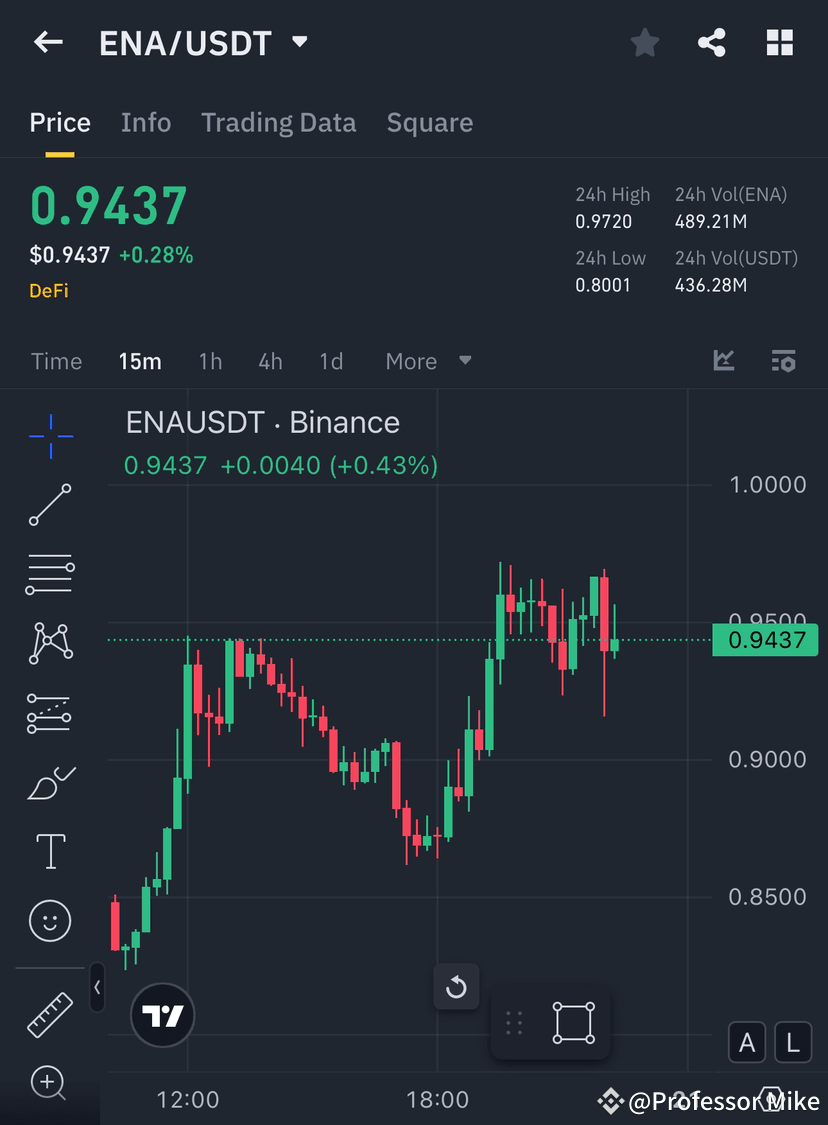Open the horizontal lines drawing tool
The width and height of the screenshot is (828, 1125).
(x=50, y=574)
